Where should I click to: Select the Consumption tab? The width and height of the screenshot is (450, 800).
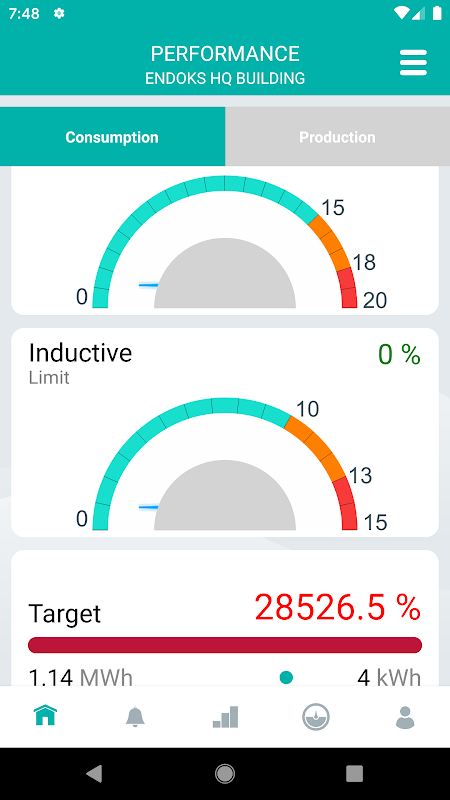pos(112,137)
